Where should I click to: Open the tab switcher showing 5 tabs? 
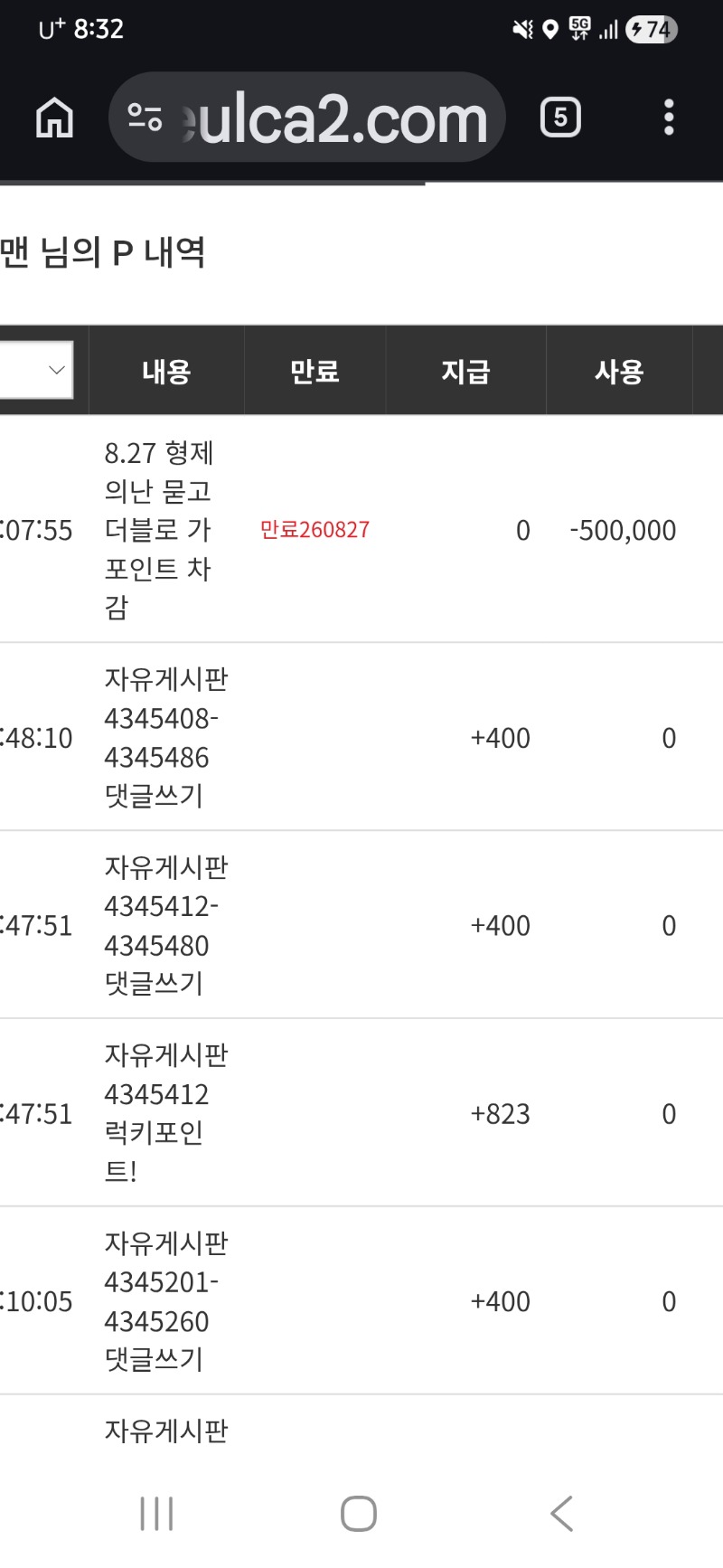[560, 118]
